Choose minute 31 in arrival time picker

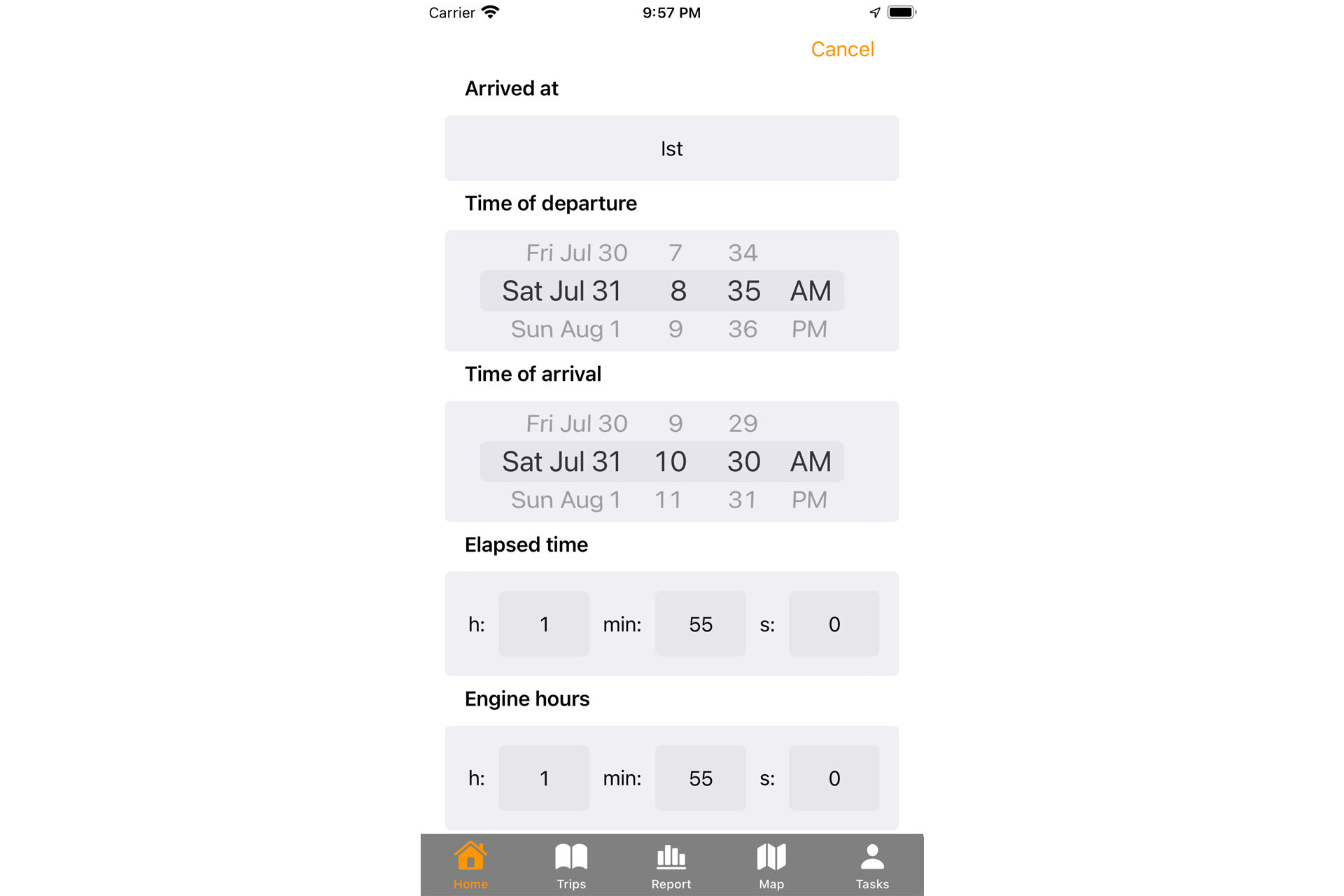(742, 500)
